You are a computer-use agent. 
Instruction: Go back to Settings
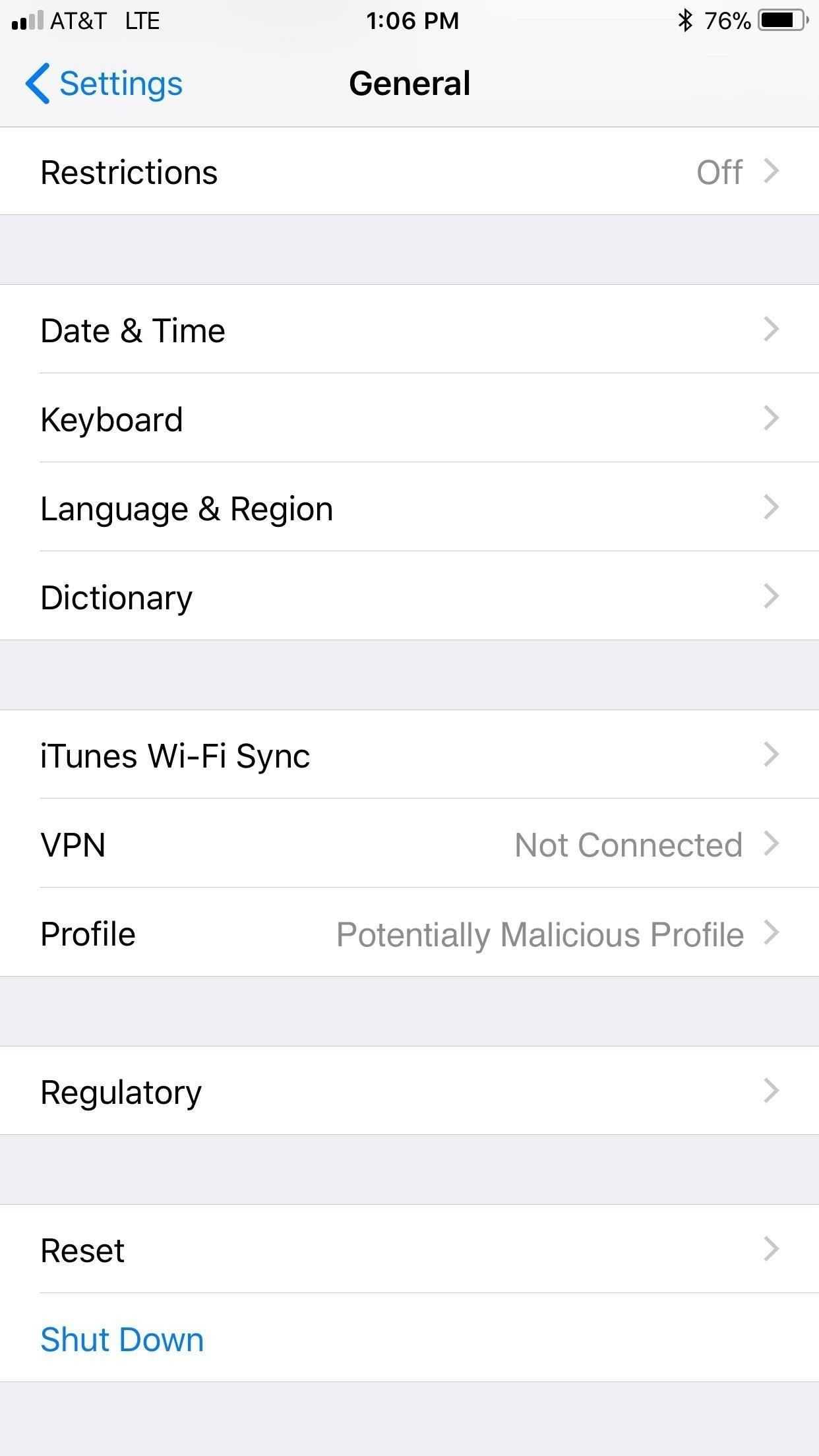pyautogui.click(x=104, y=84)
